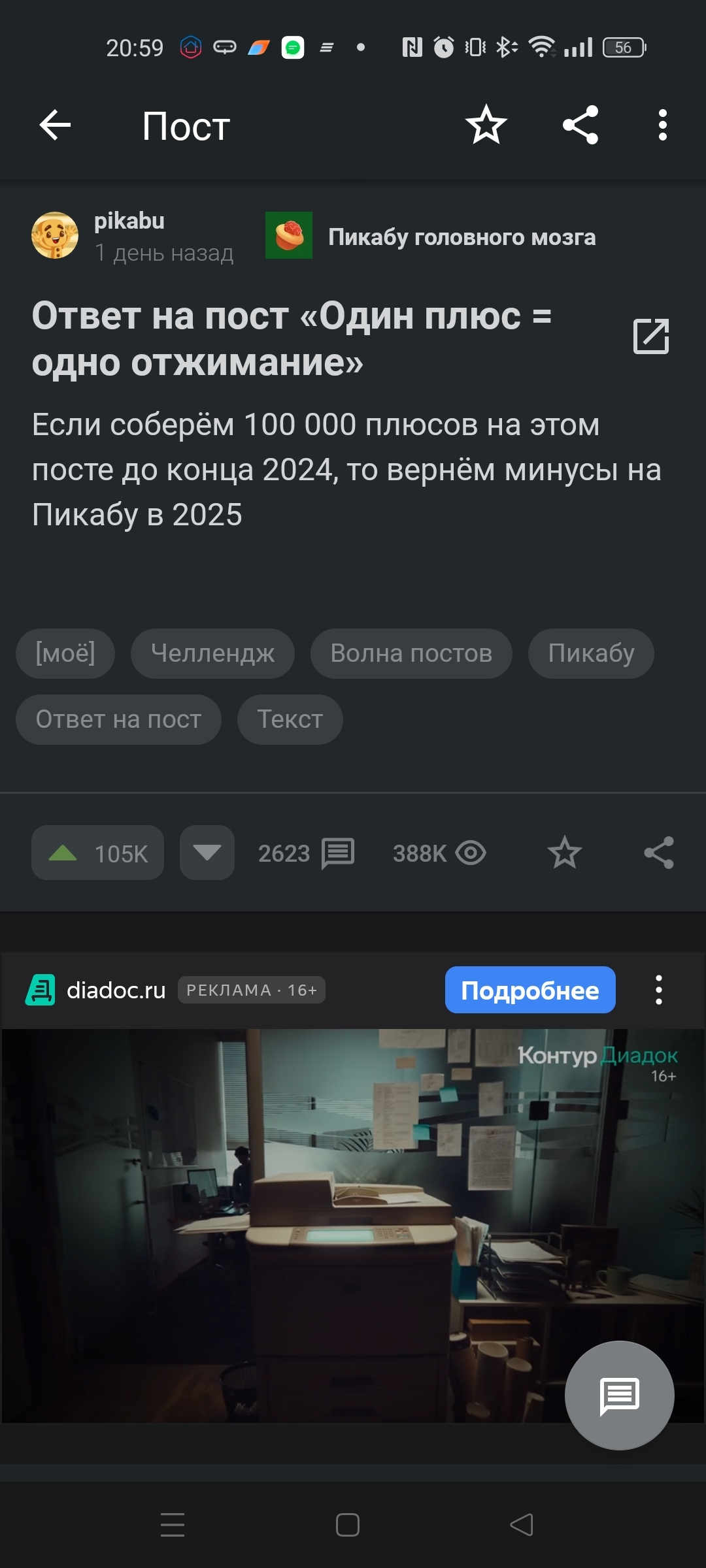706x1568 pixels.
Task: Downvote the post with the down arrow
Action: coord(207,853)
